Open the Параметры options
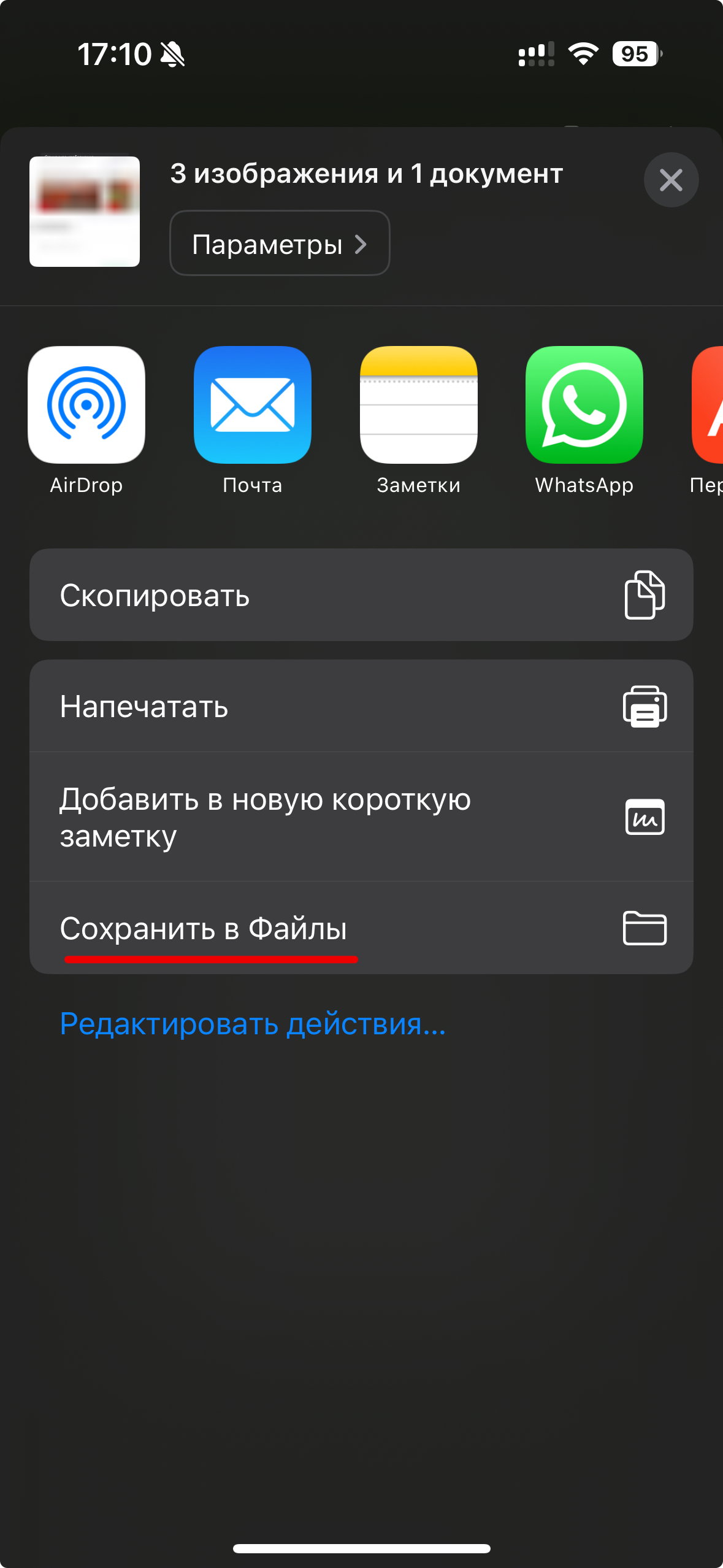Image resolution: width=723 pixels, height=1568 pixels. tap(280, 244)
